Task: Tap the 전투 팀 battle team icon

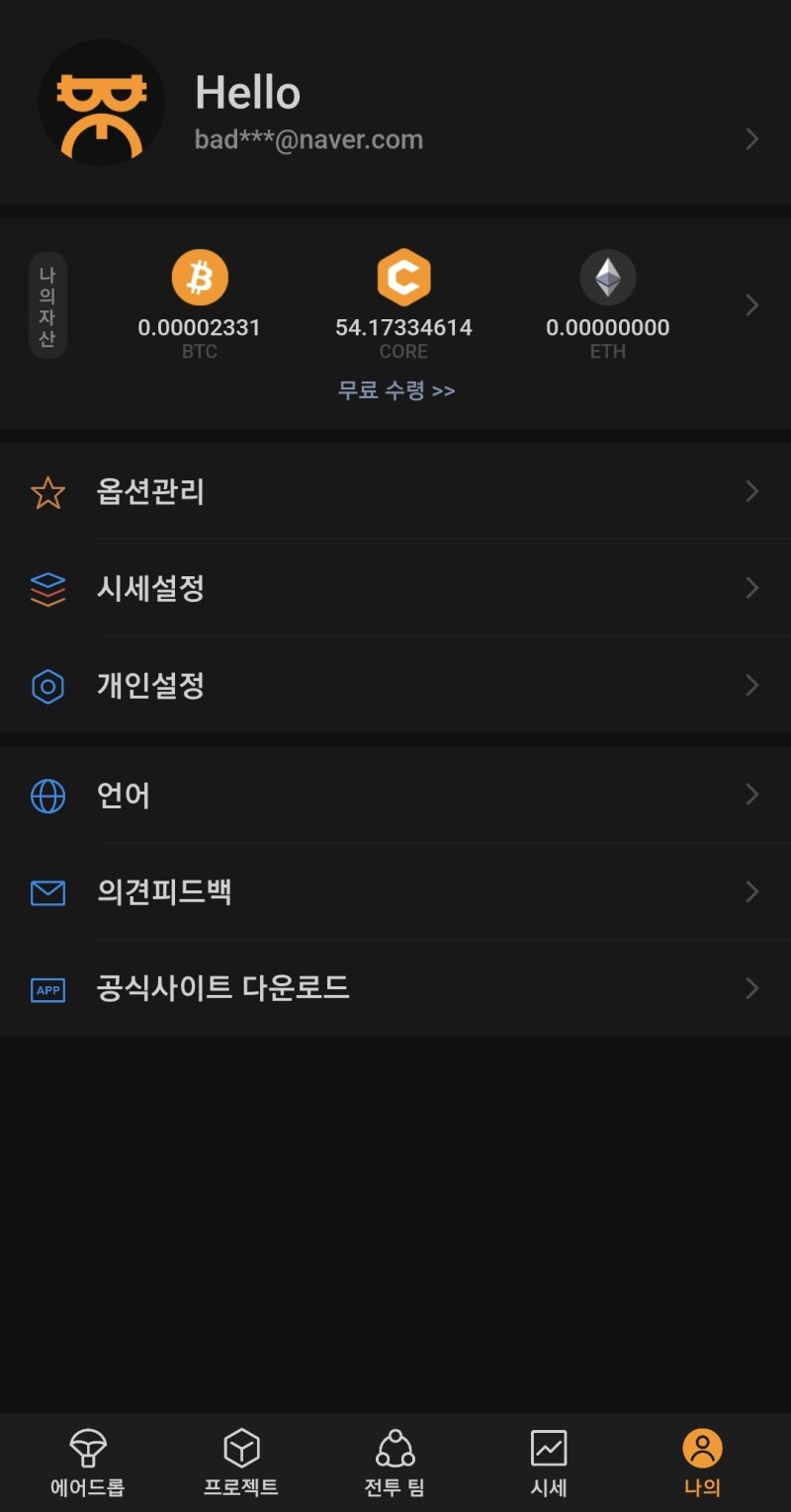Action: coord(396,1445)
